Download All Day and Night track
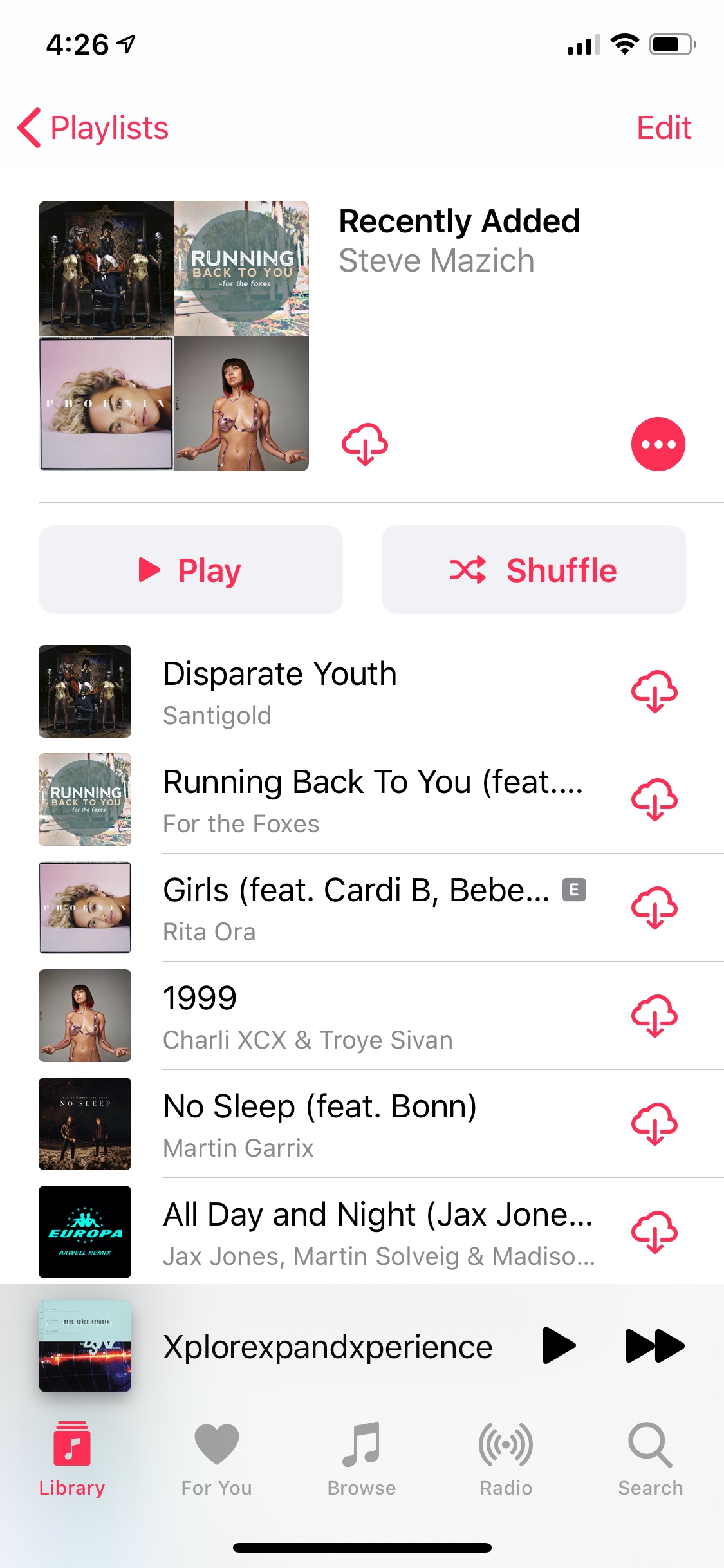Viewport: 724px width, 1568px height. (x=654, y=1232)
